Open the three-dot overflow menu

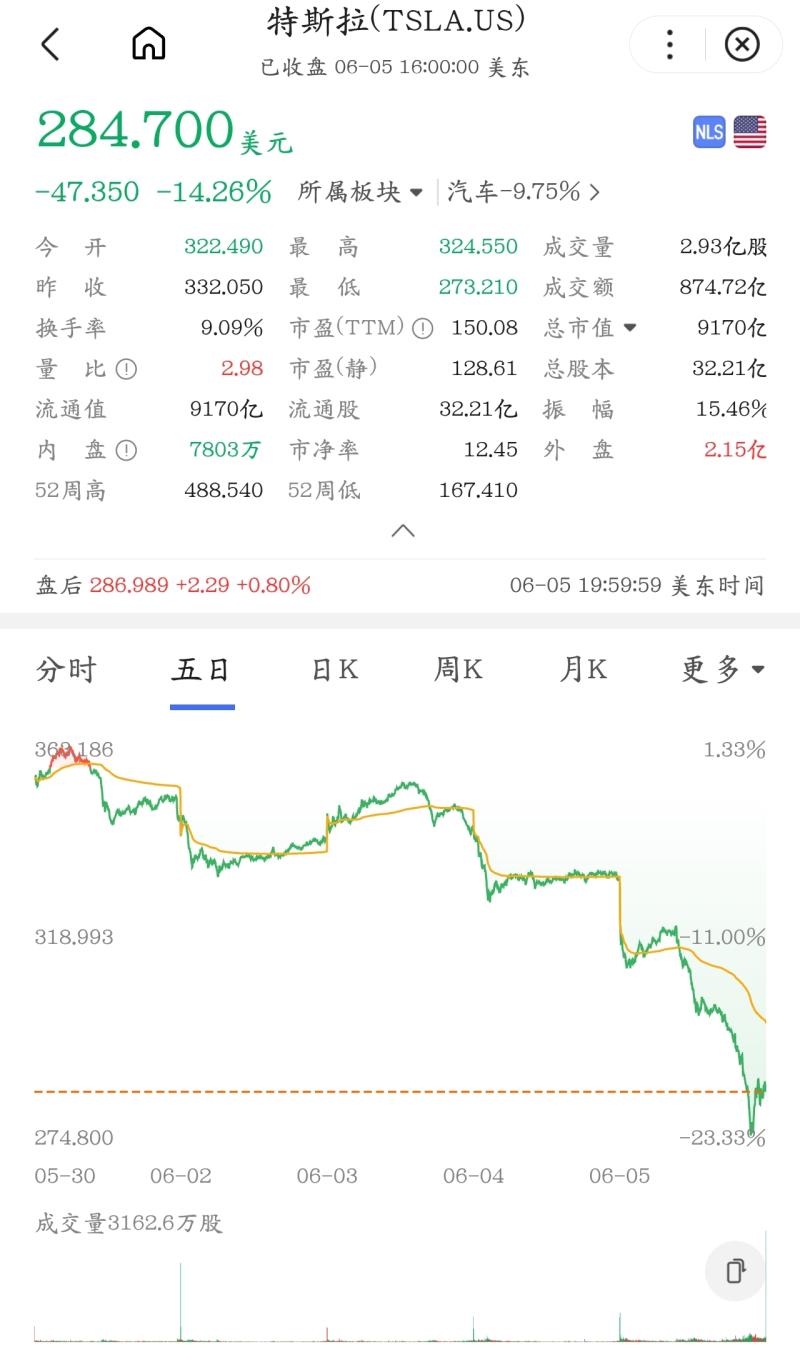click(x=670, y=44)
